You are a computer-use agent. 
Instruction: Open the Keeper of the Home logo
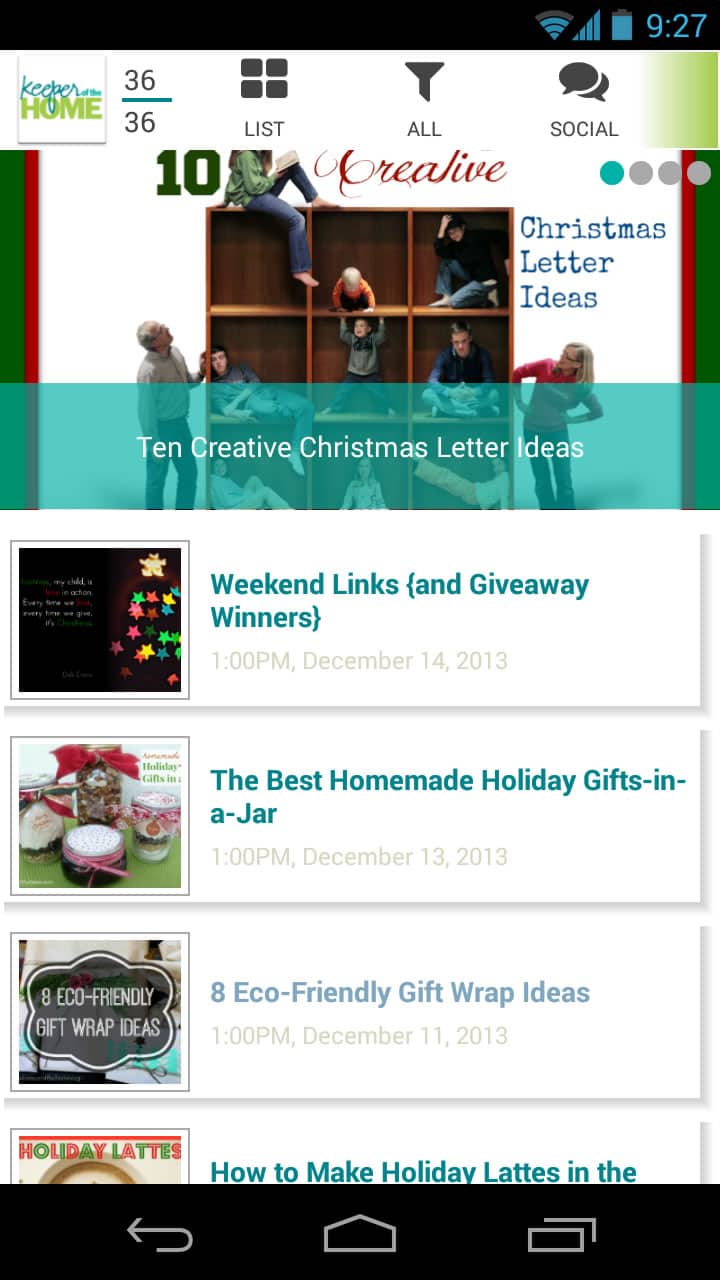coord(62,100)
